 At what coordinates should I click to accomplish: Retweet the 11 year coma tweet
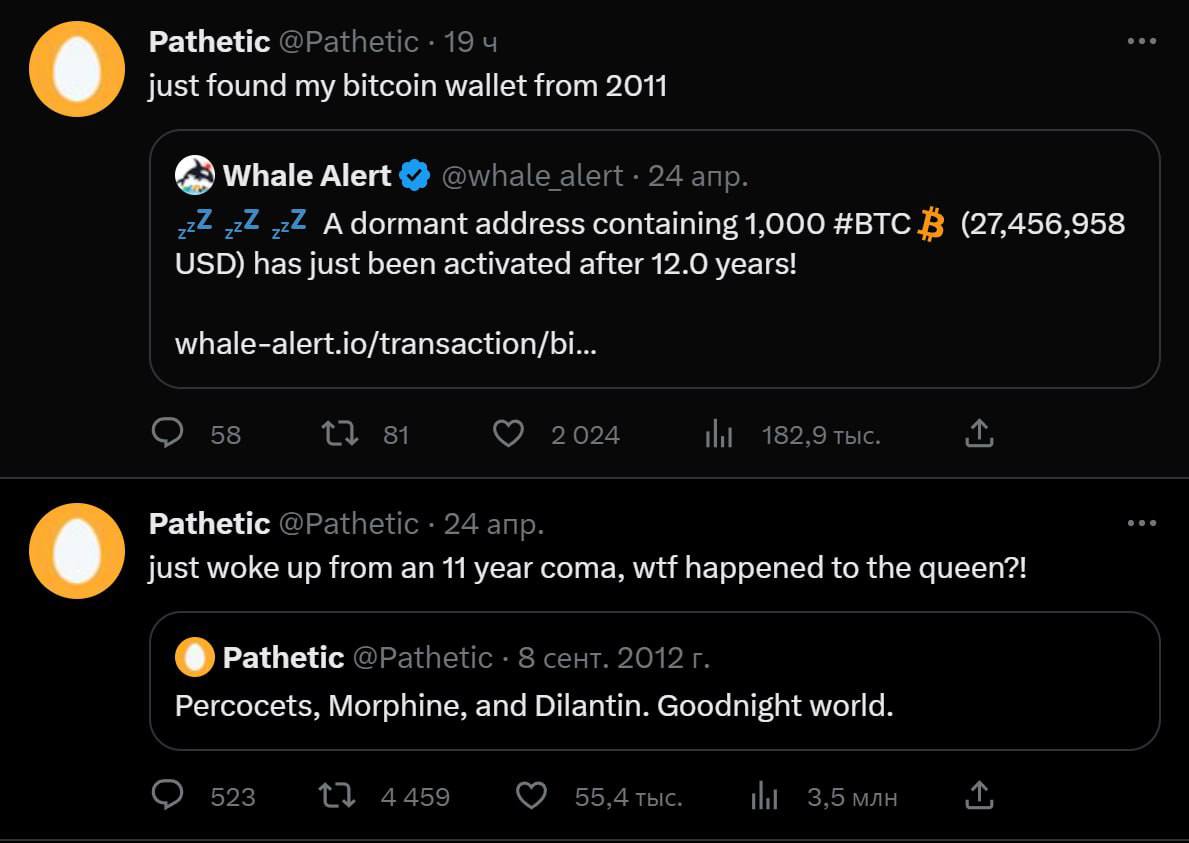tap(337, 796)
